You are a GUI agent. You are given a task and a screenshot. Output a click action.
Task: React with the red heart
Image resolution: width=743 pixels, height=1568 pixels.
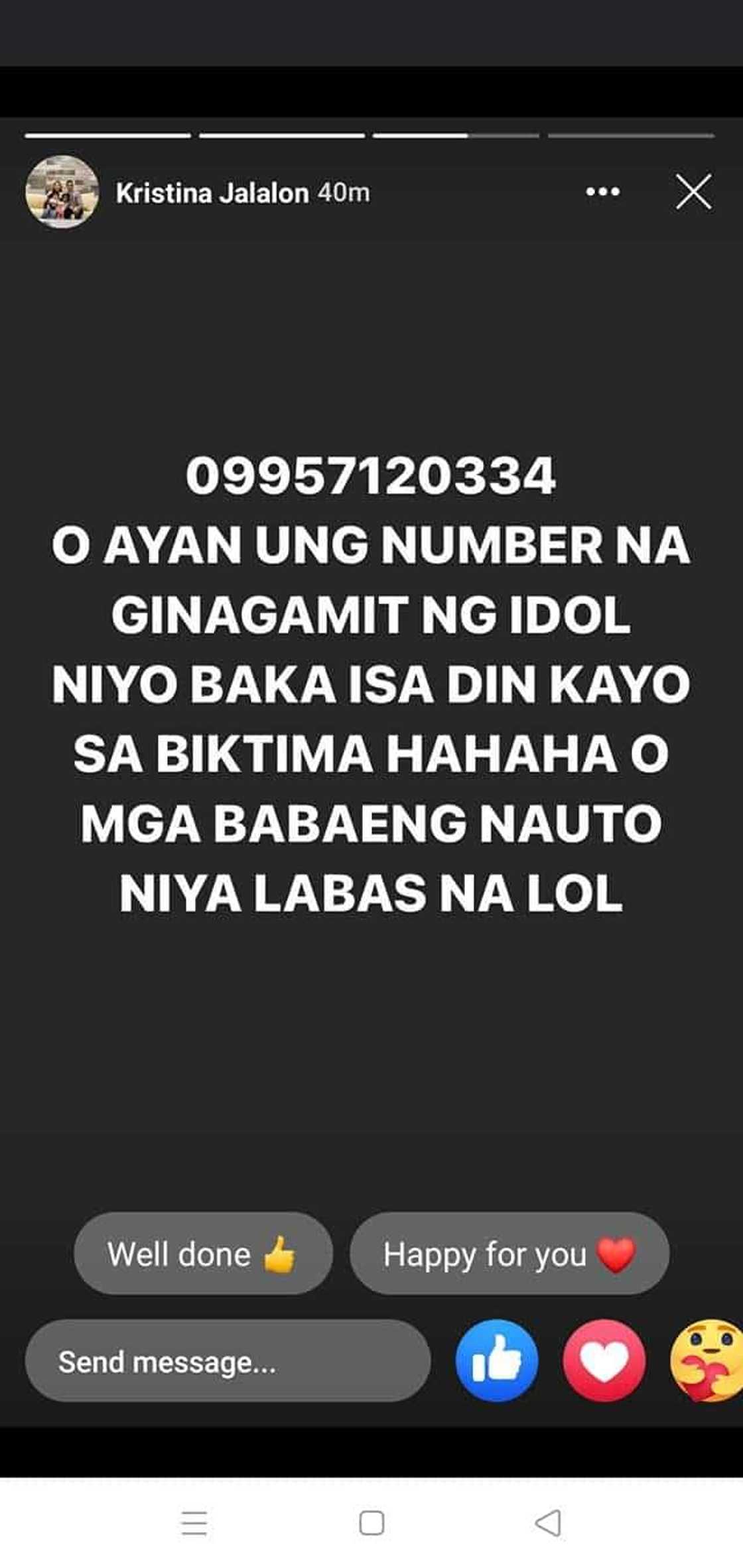pos(604,1360)
